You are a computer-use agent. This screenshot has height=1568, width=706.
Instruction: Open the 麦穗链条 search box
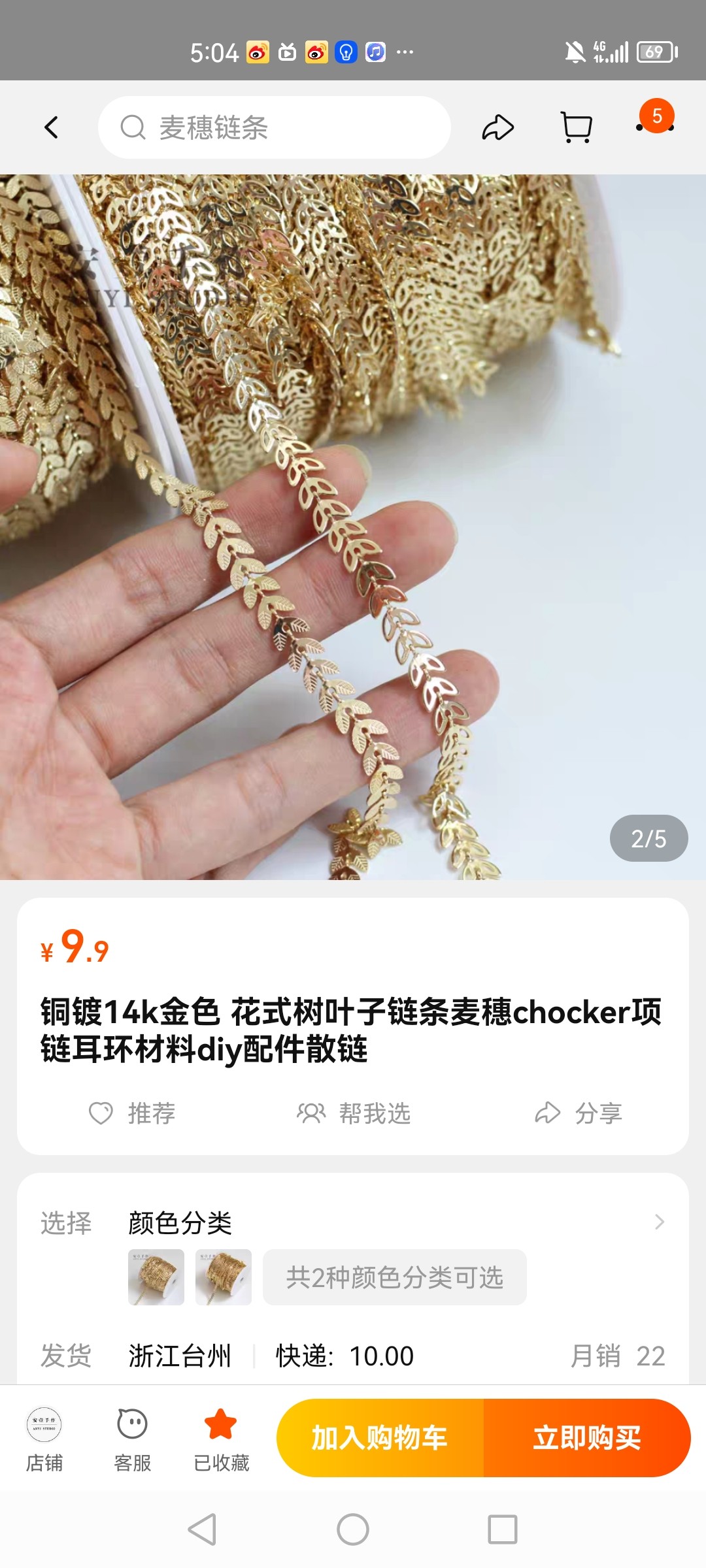[x=275, y=127]
